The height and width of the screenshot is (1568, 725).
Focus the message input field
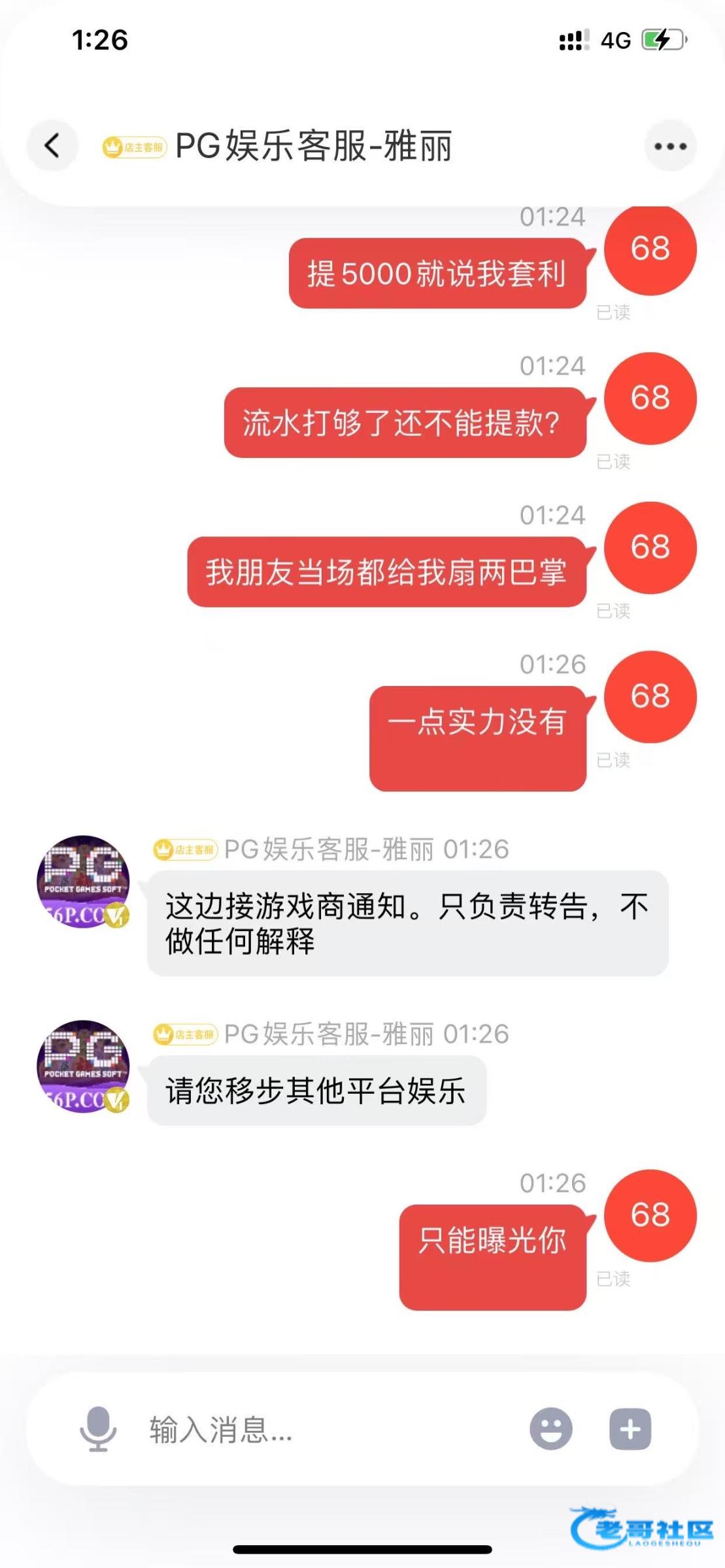click(327, 1429)
